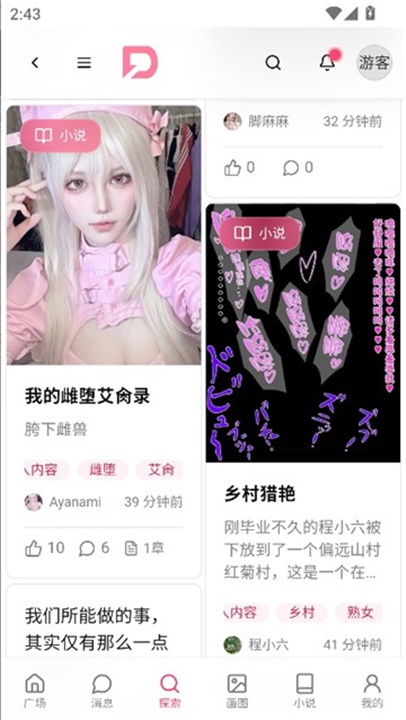The height and width of the screenshot is (720, 406).
Task: Like the post by Ayanami
Action: point(45,548)
